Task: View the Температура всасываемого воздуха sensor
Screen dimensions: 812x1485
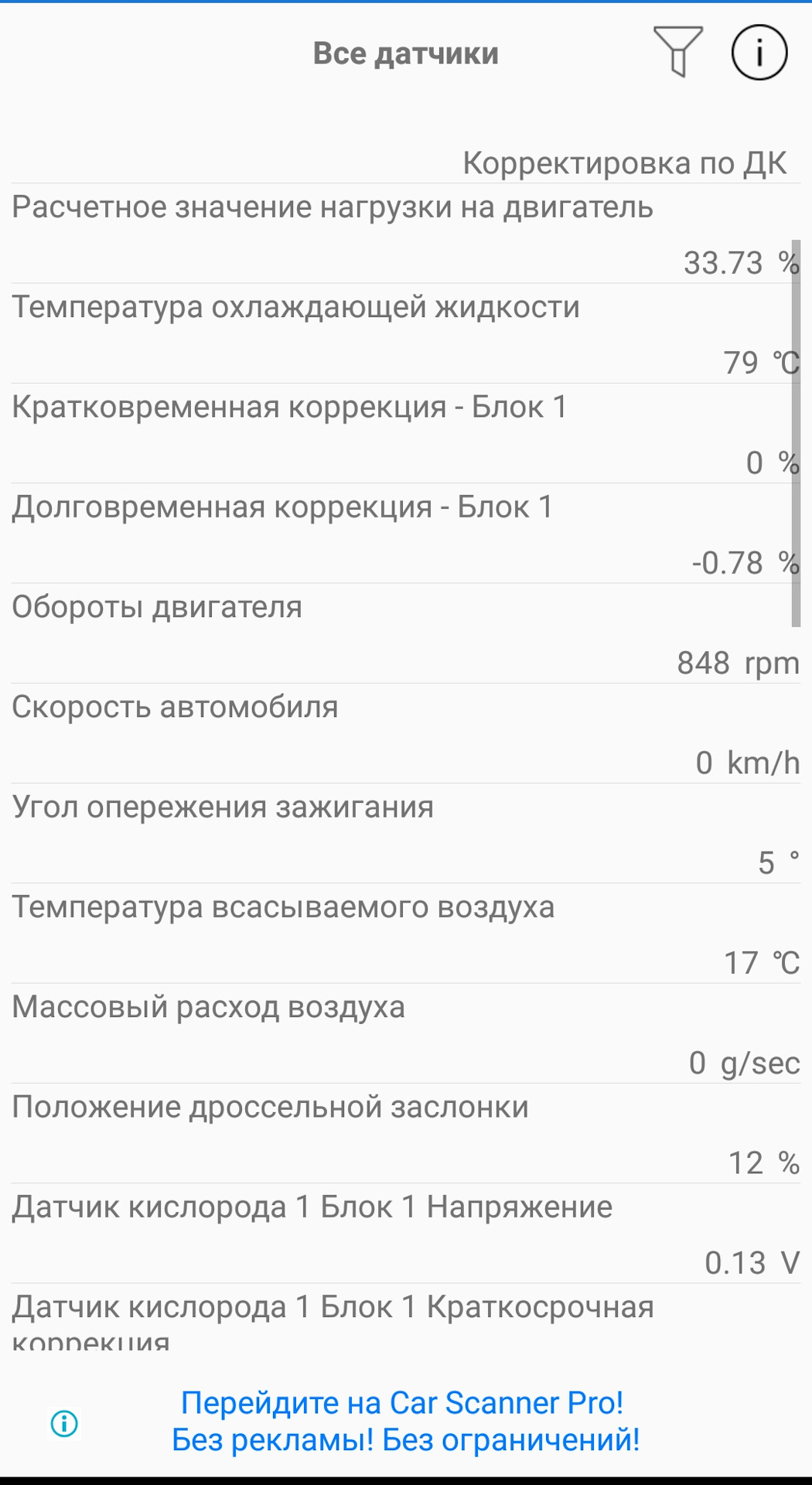Action: tap(405, 934)
